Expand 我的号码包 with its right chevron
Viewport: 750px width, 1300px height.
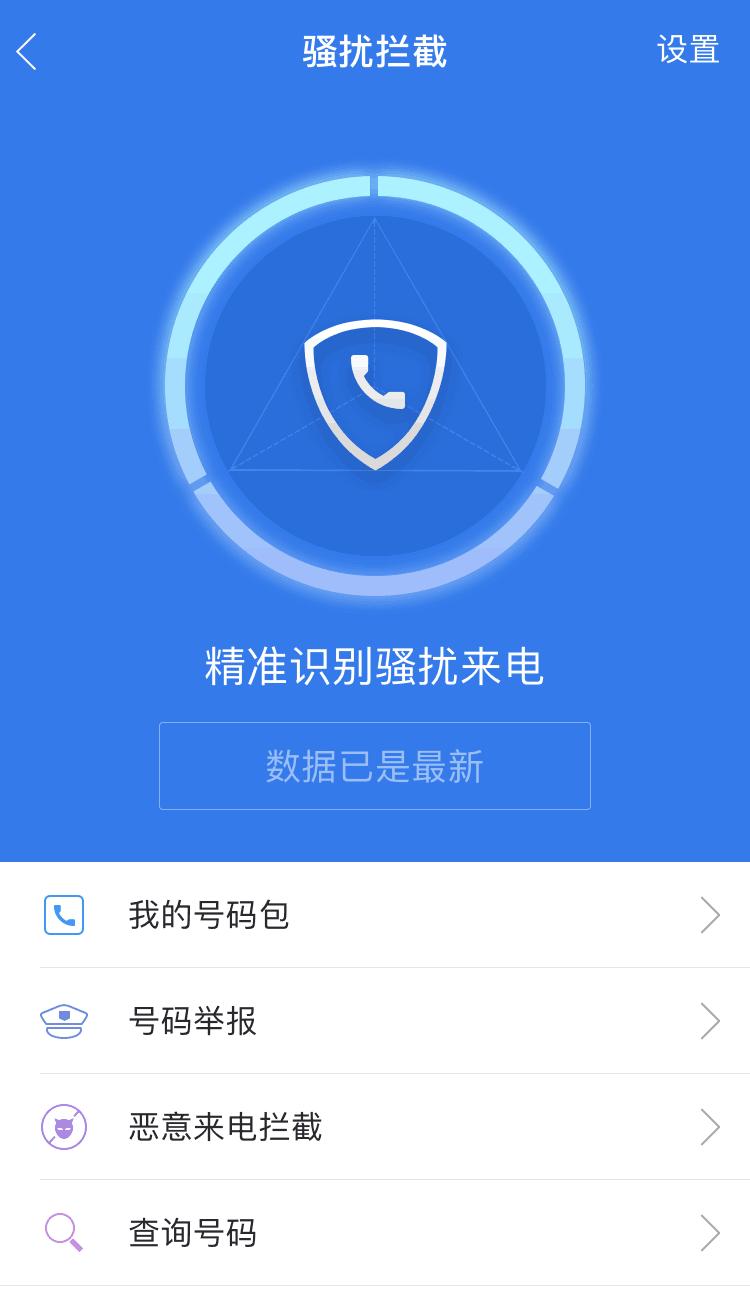pos(710,915)
